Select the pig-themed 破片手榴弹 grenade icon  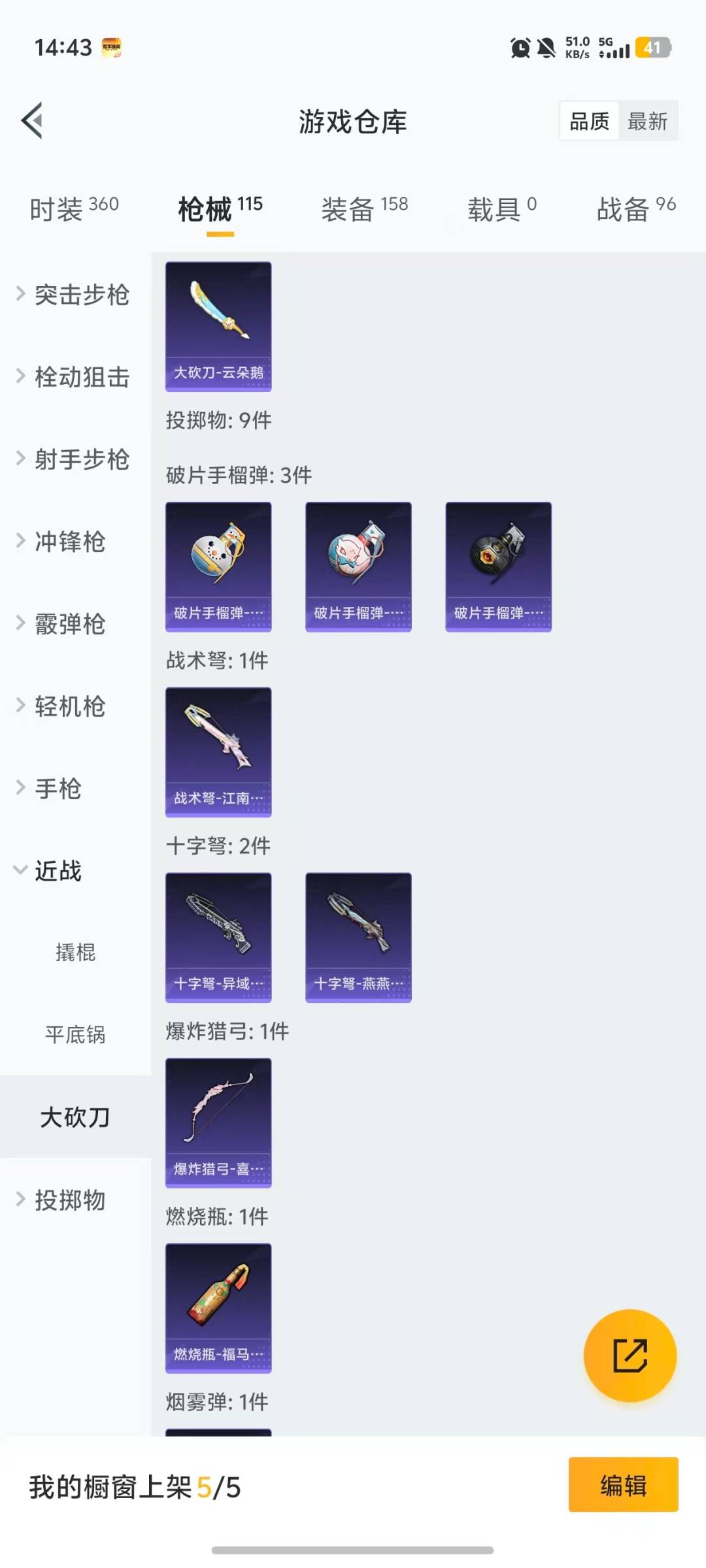coord(358,567)
